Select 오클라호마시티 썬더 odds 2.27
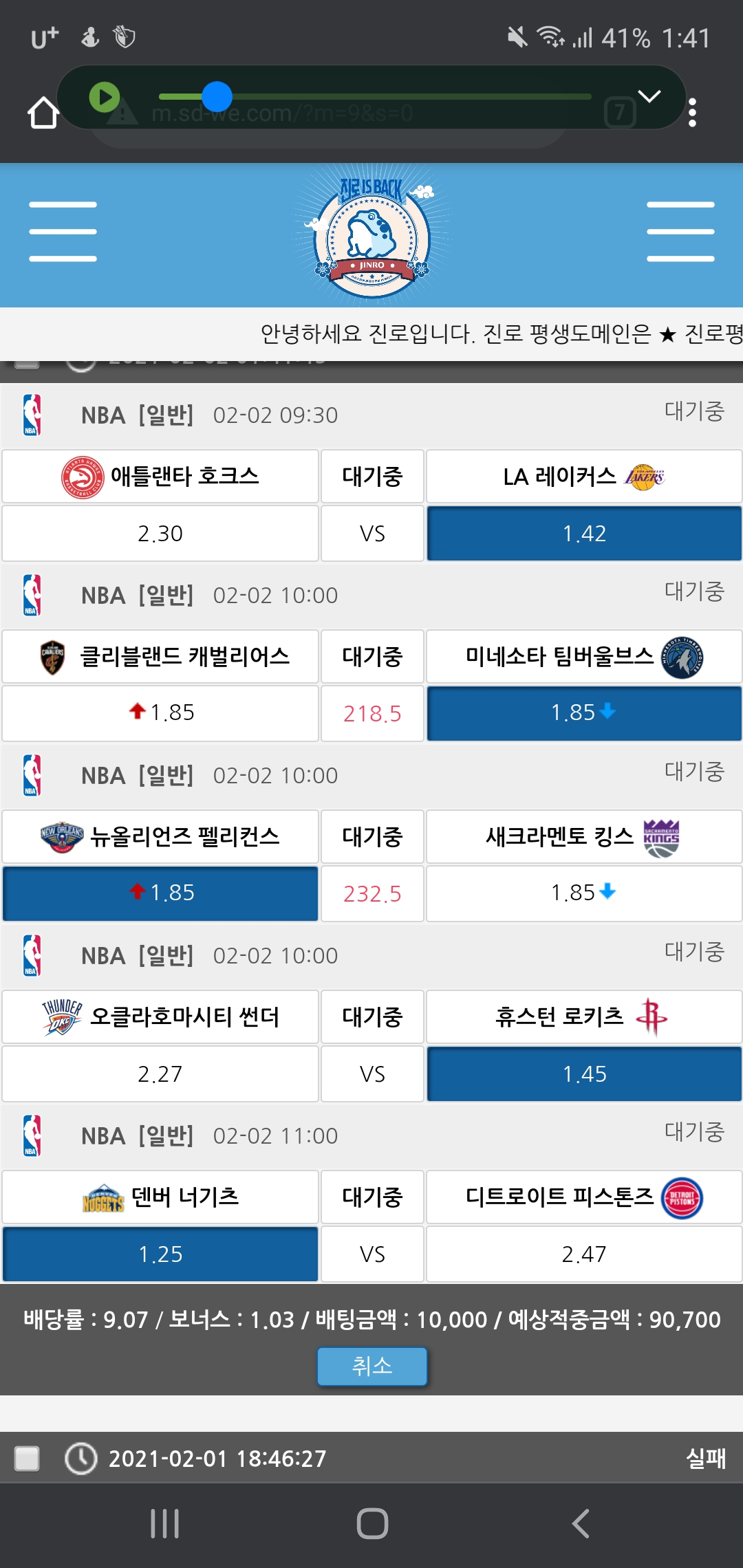743x1568 pixels. click(x=160, y=1074)
